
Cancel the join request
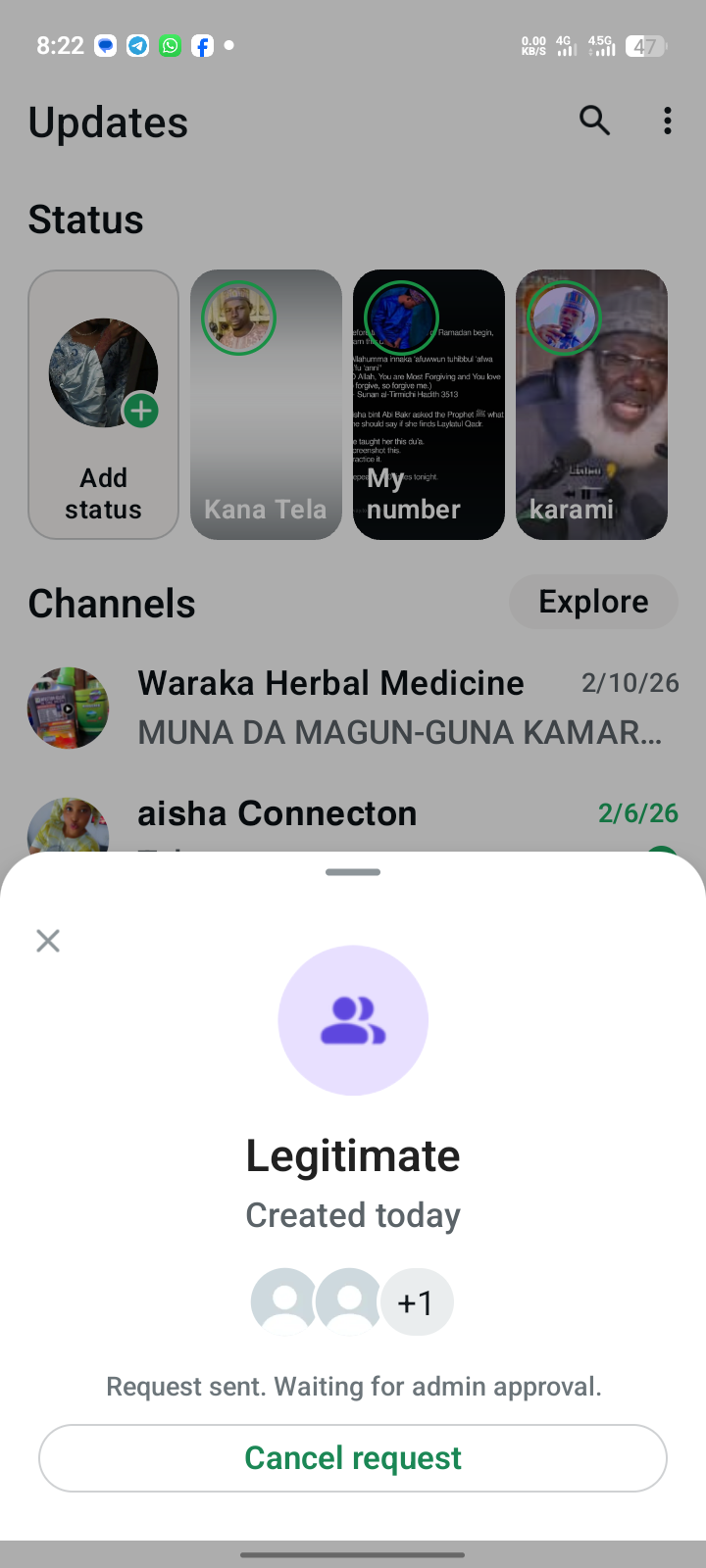point(353,1458)
